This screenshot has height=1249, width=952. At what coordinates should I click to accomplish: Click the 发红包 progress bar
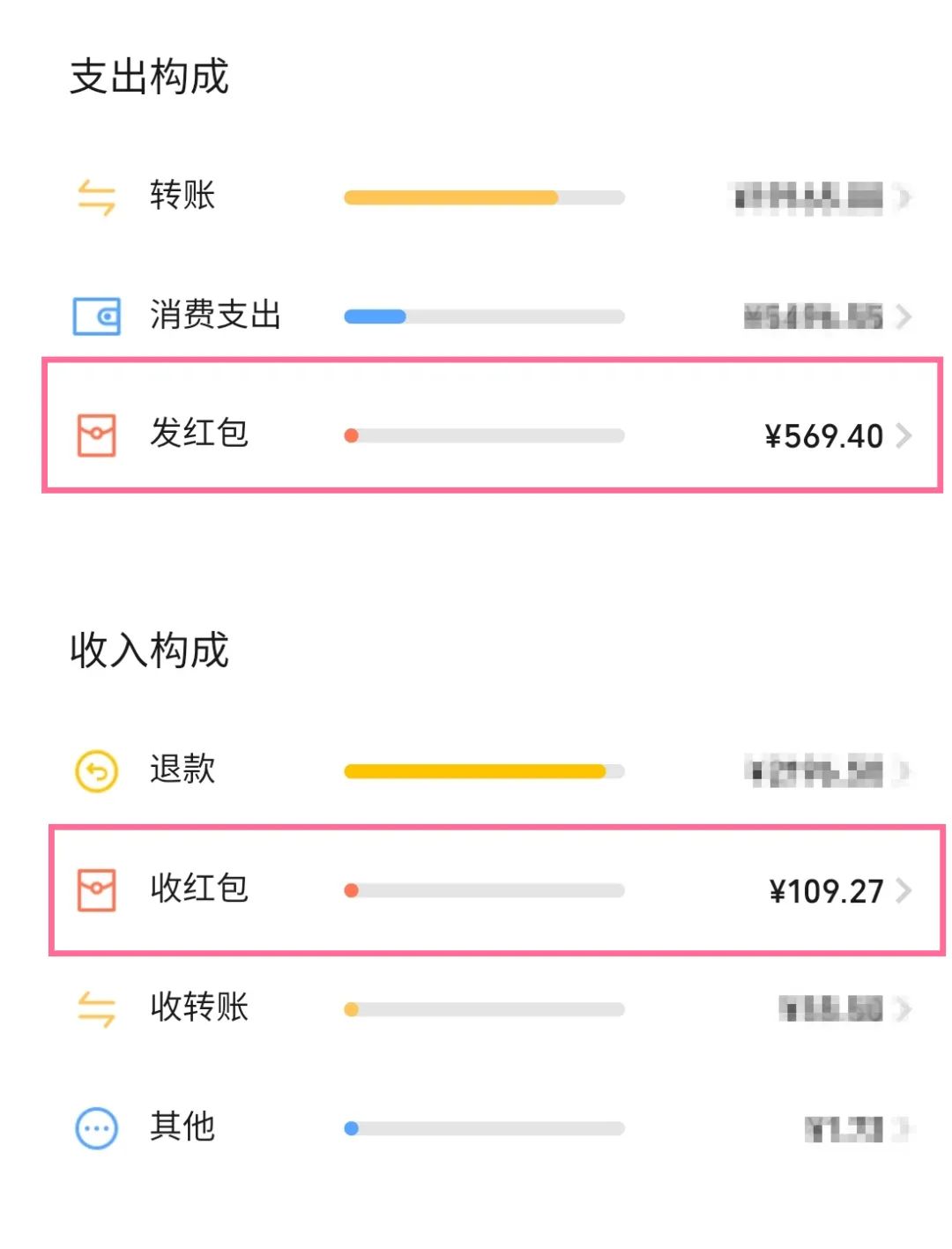coord(485,435)
